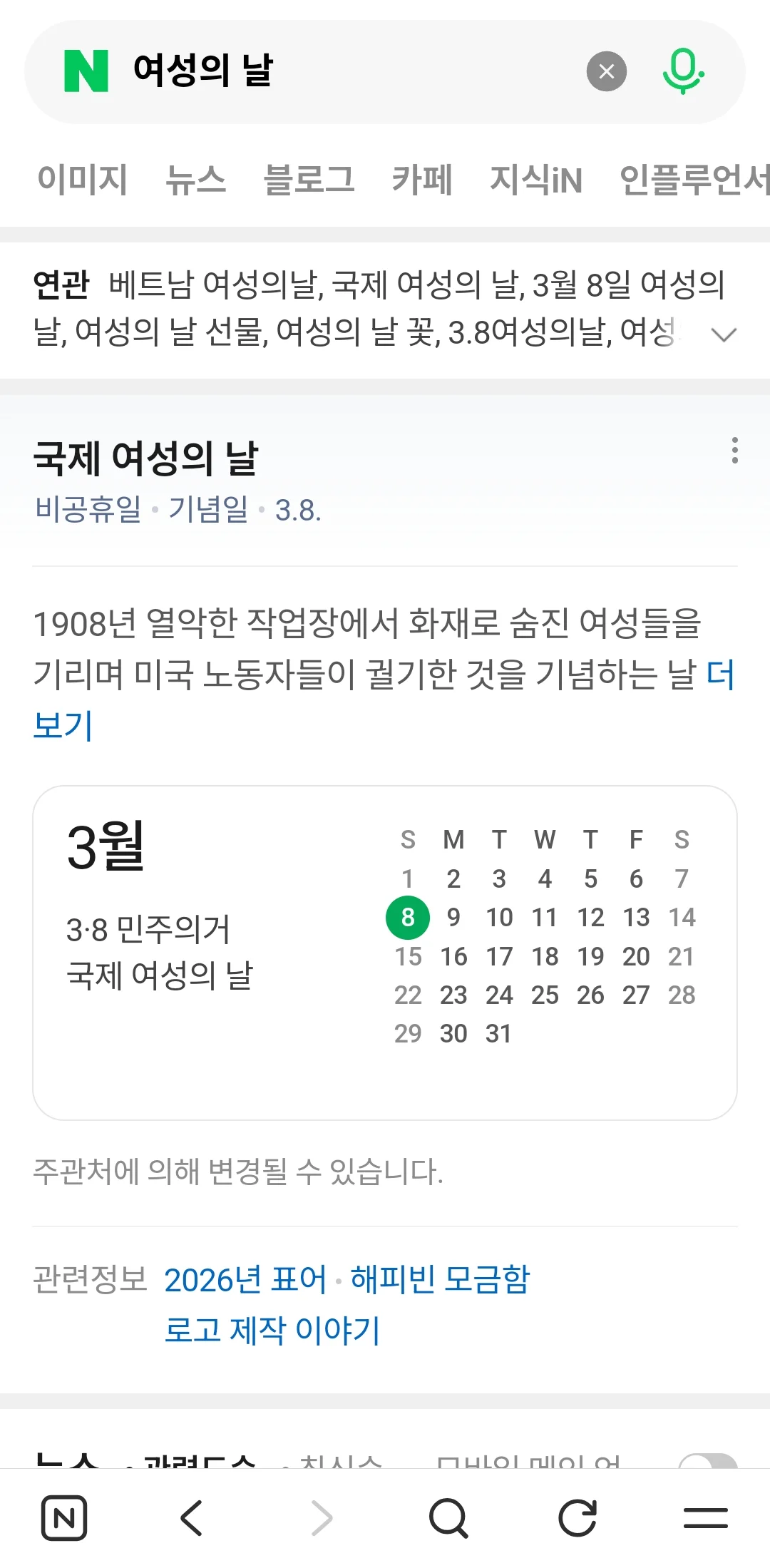This screenshot has width=770, height=1568.
Task: Reload the current page
Action: pyautogui.click(x=577, y=1517)
